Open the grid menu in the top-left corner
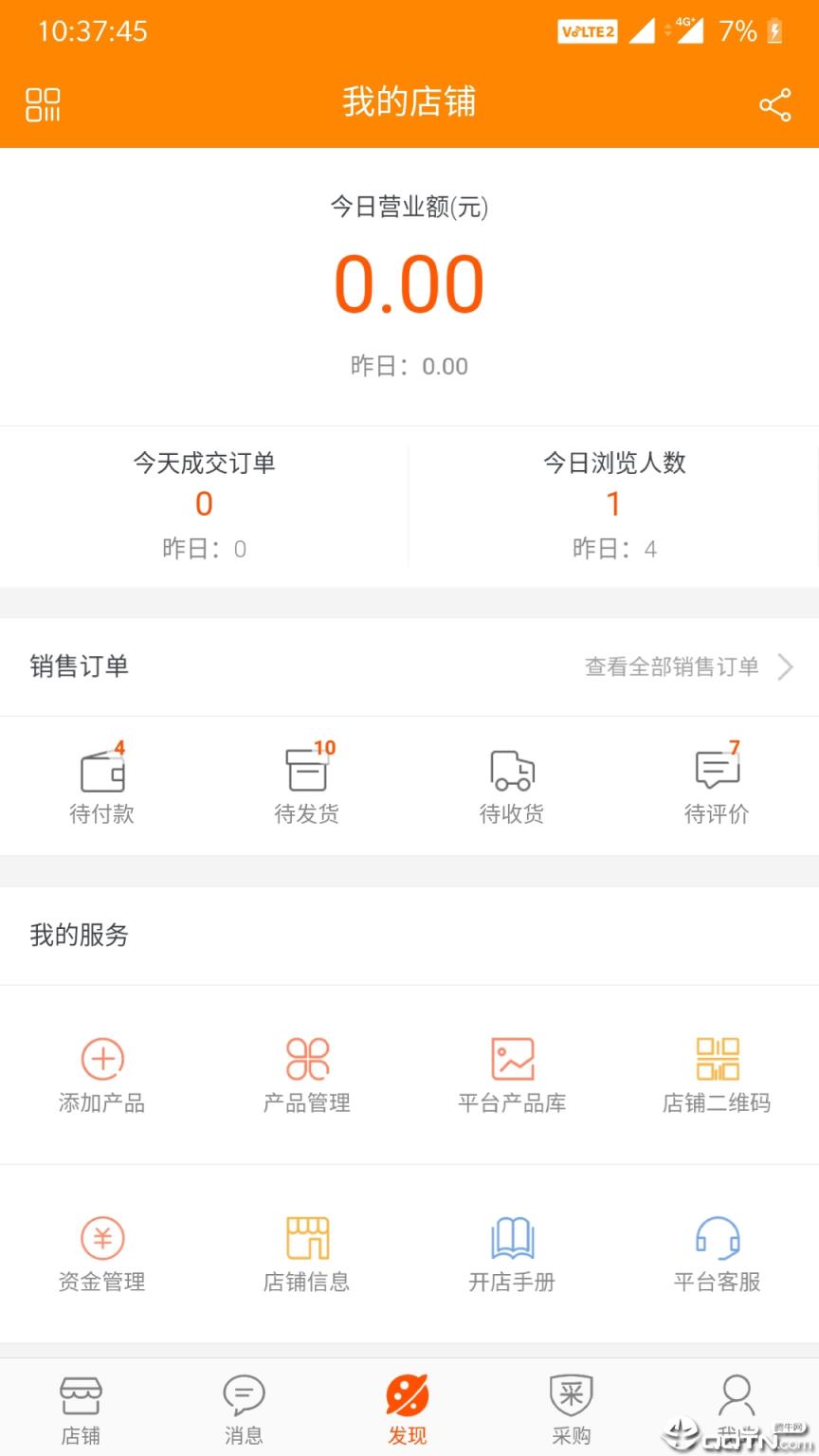Image resolution: width=819 pixels, height=1456 pixels. [x=43, y=104]
